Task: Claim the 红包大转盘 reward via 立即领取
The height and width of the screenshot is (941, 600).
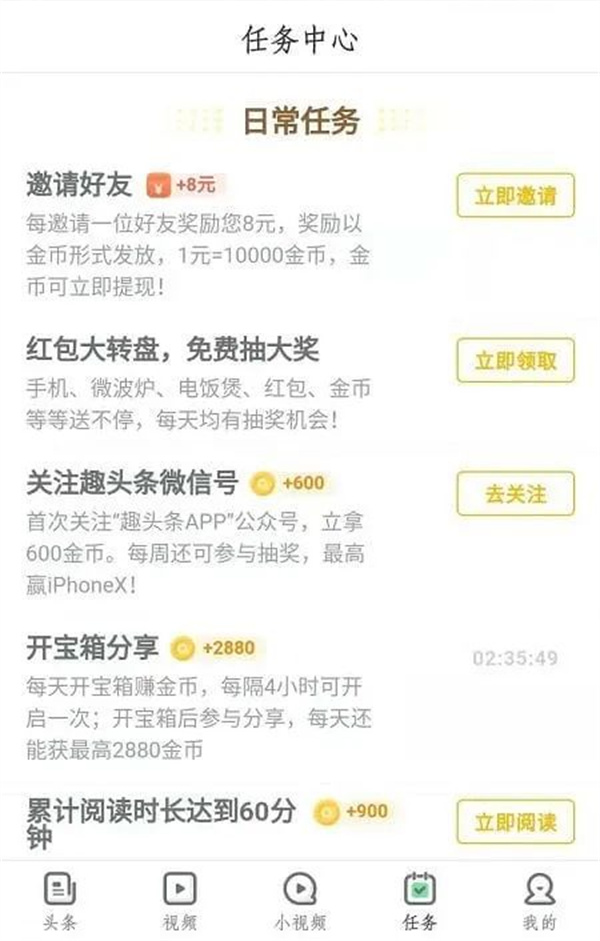Action: 515,360
